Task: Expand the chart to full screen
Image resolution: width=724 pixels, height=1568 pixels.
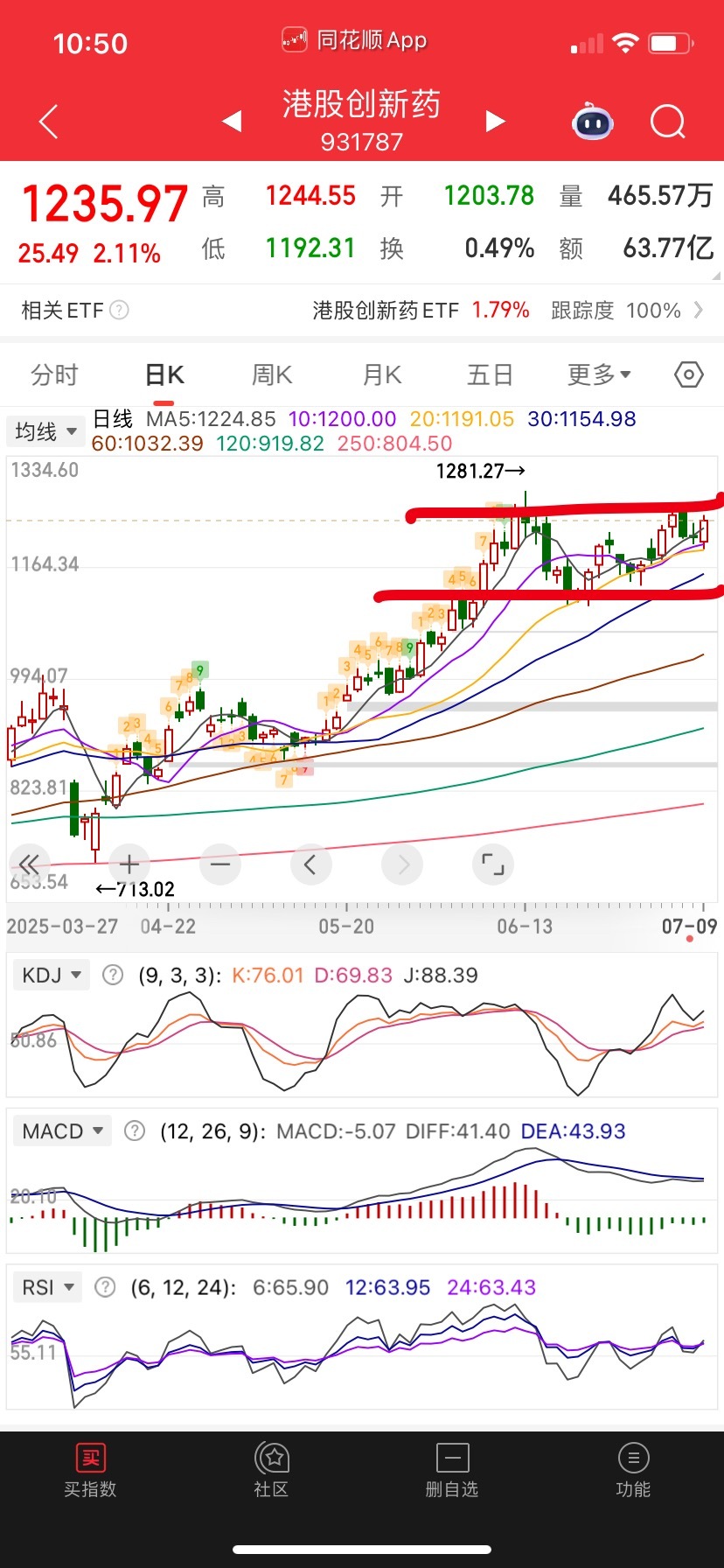Action: 493,865
